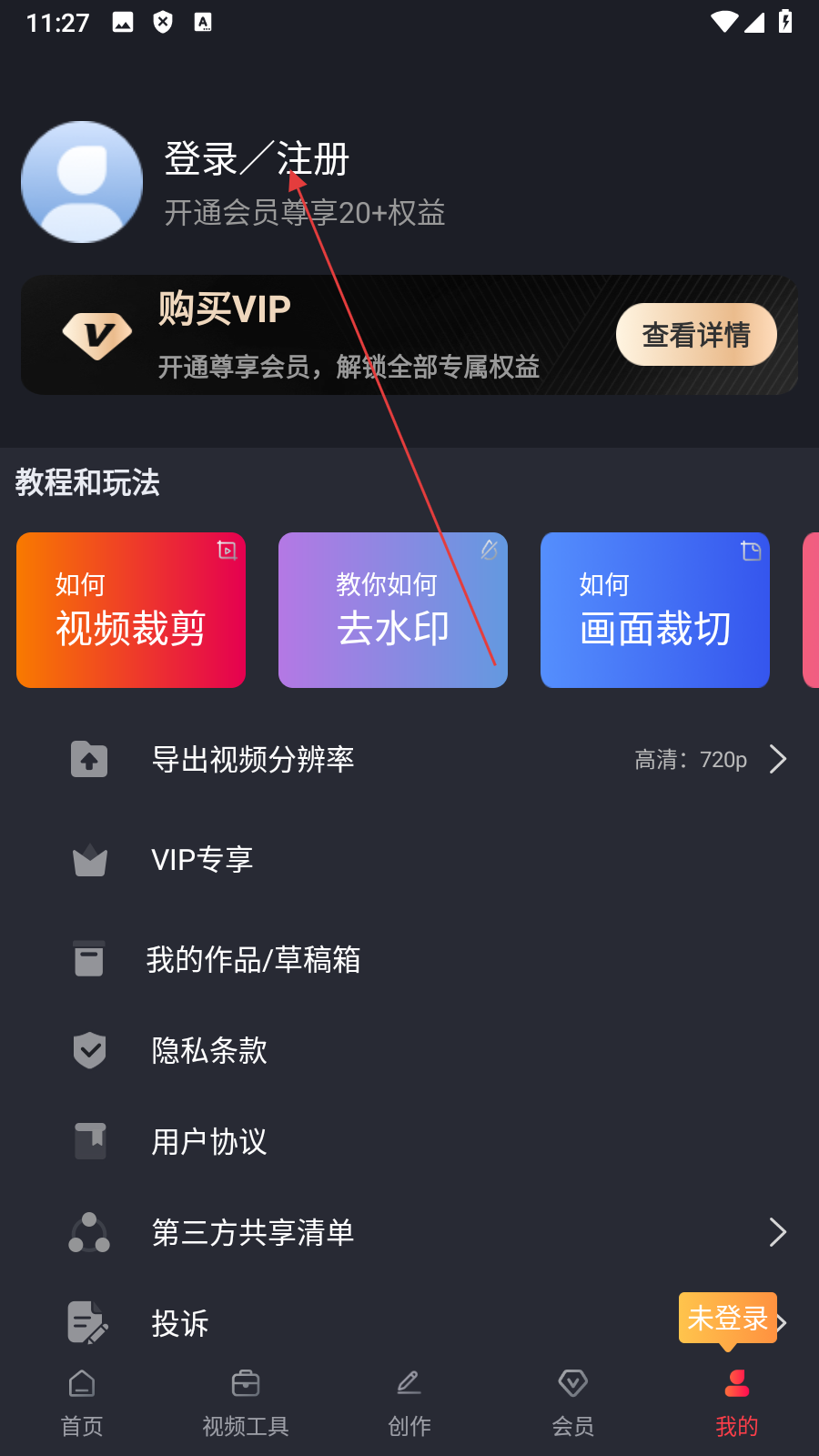
Task: Tap 登录/注册 to sign in
Action: (x=257, y=159)
